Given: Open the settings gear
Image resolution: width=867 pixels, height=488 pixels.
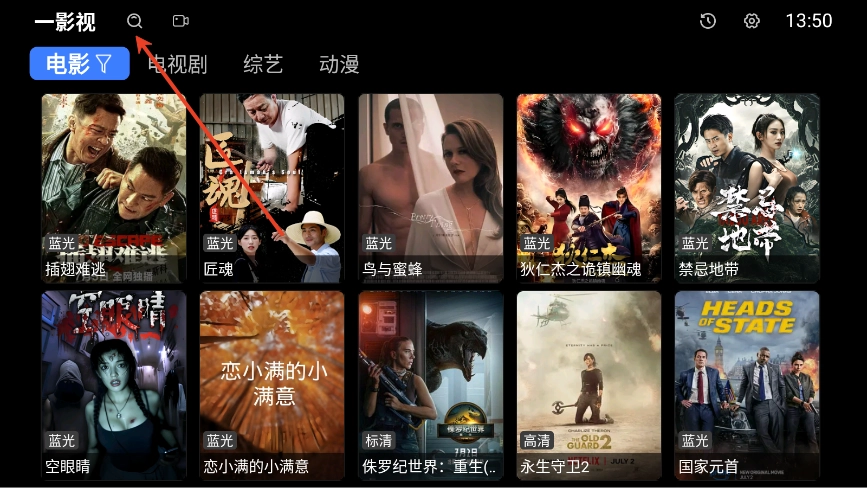Looking at the screenshot, I should point(752,21).
